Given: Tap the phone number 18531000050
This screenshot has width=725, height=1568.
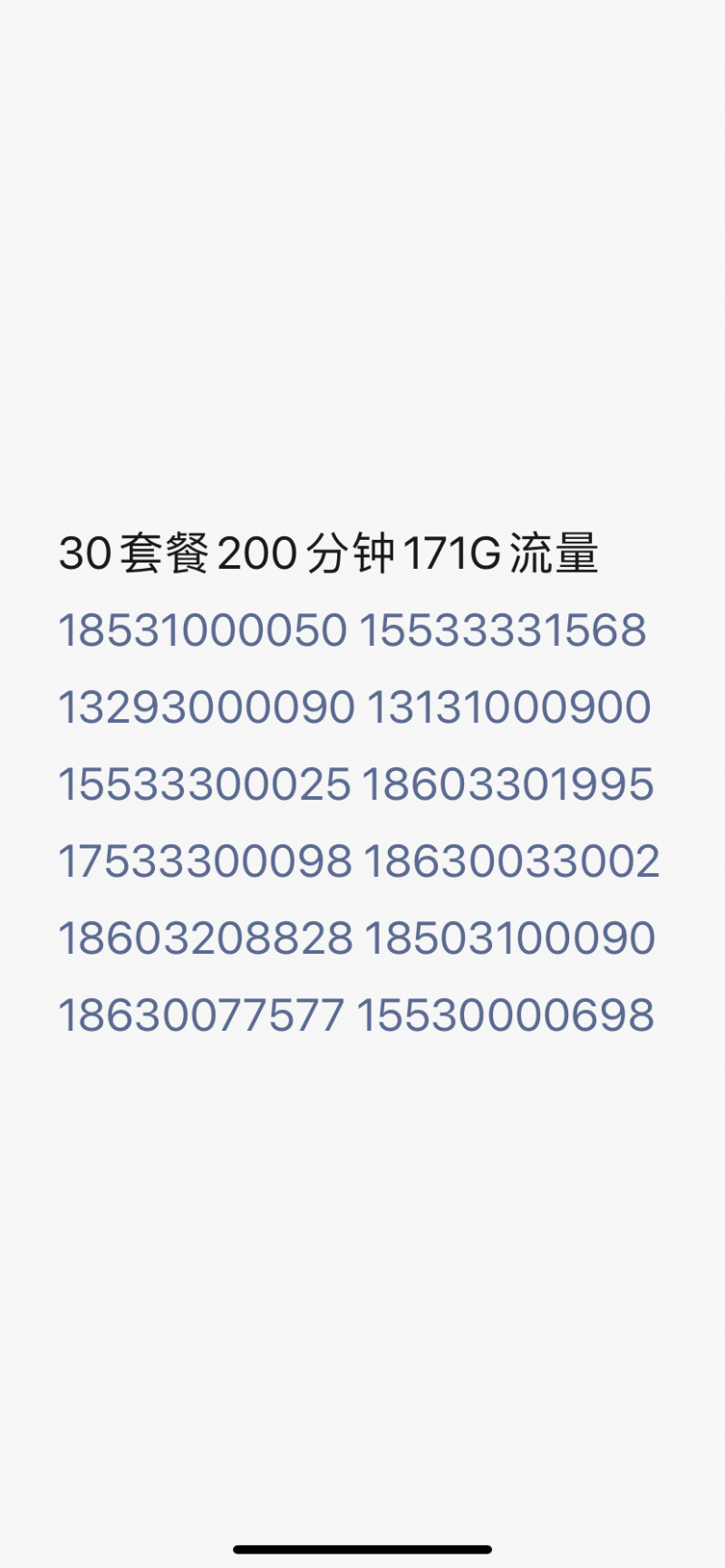Looking at the screenshot, I should [x=203, y=630].
